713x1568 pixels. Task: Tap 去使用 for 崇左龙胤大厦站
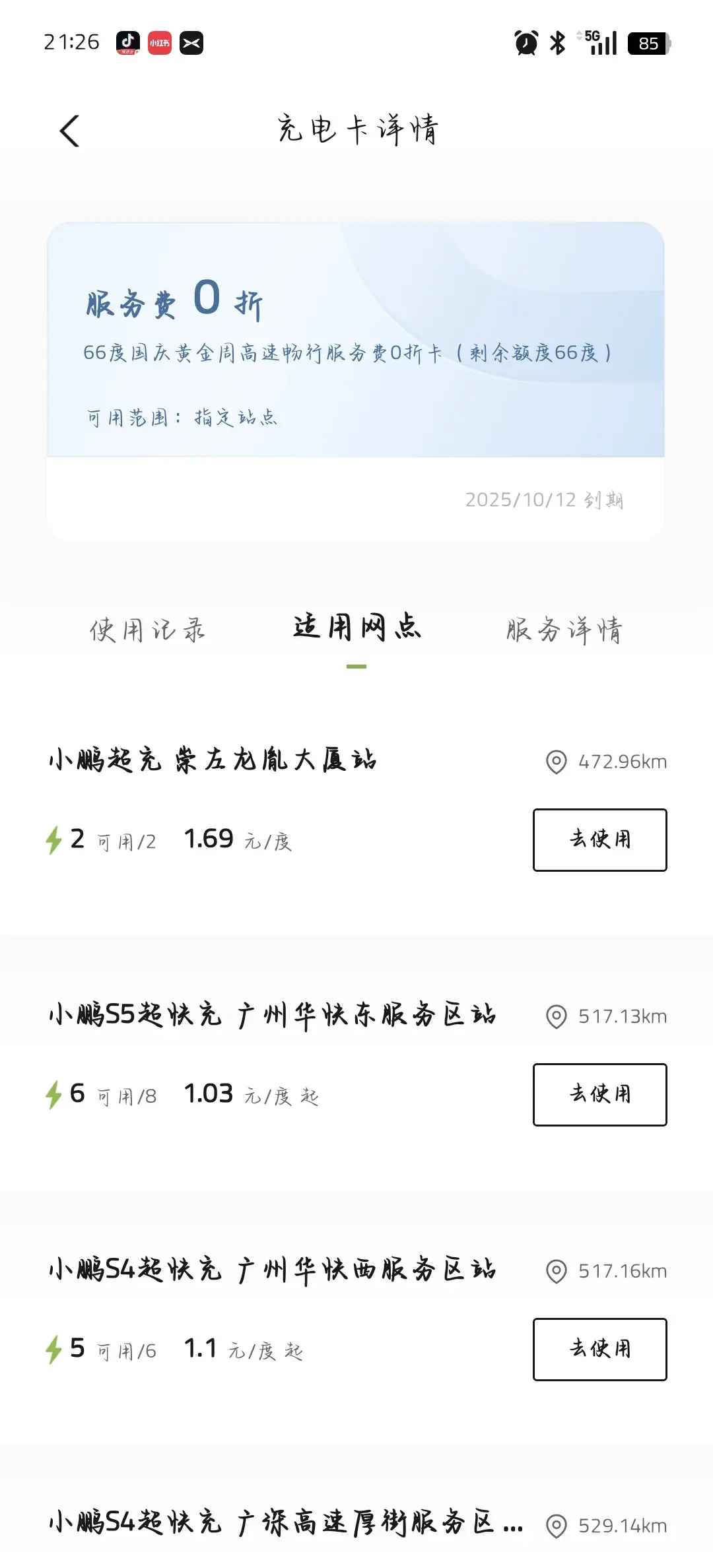599,839
